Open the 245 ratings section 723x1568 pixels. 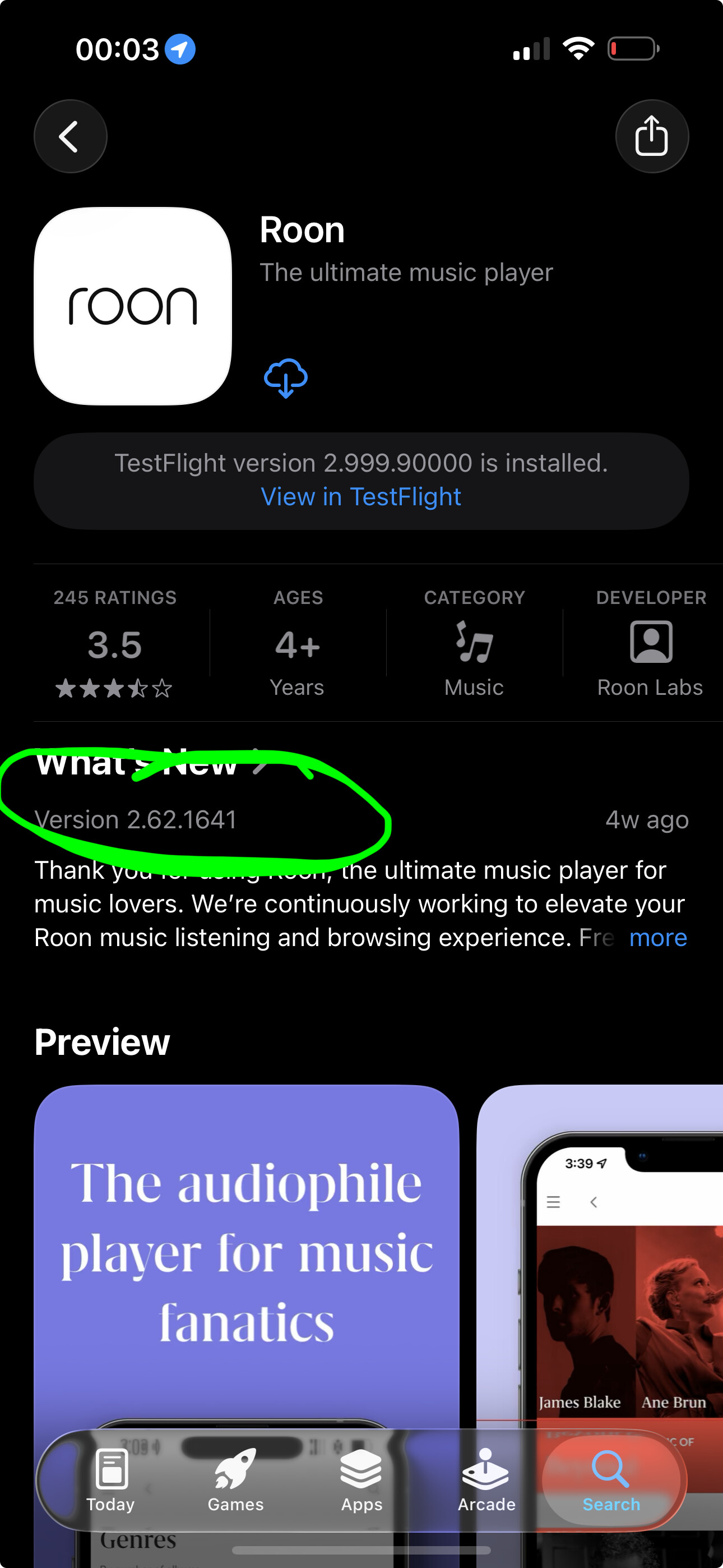115,643
